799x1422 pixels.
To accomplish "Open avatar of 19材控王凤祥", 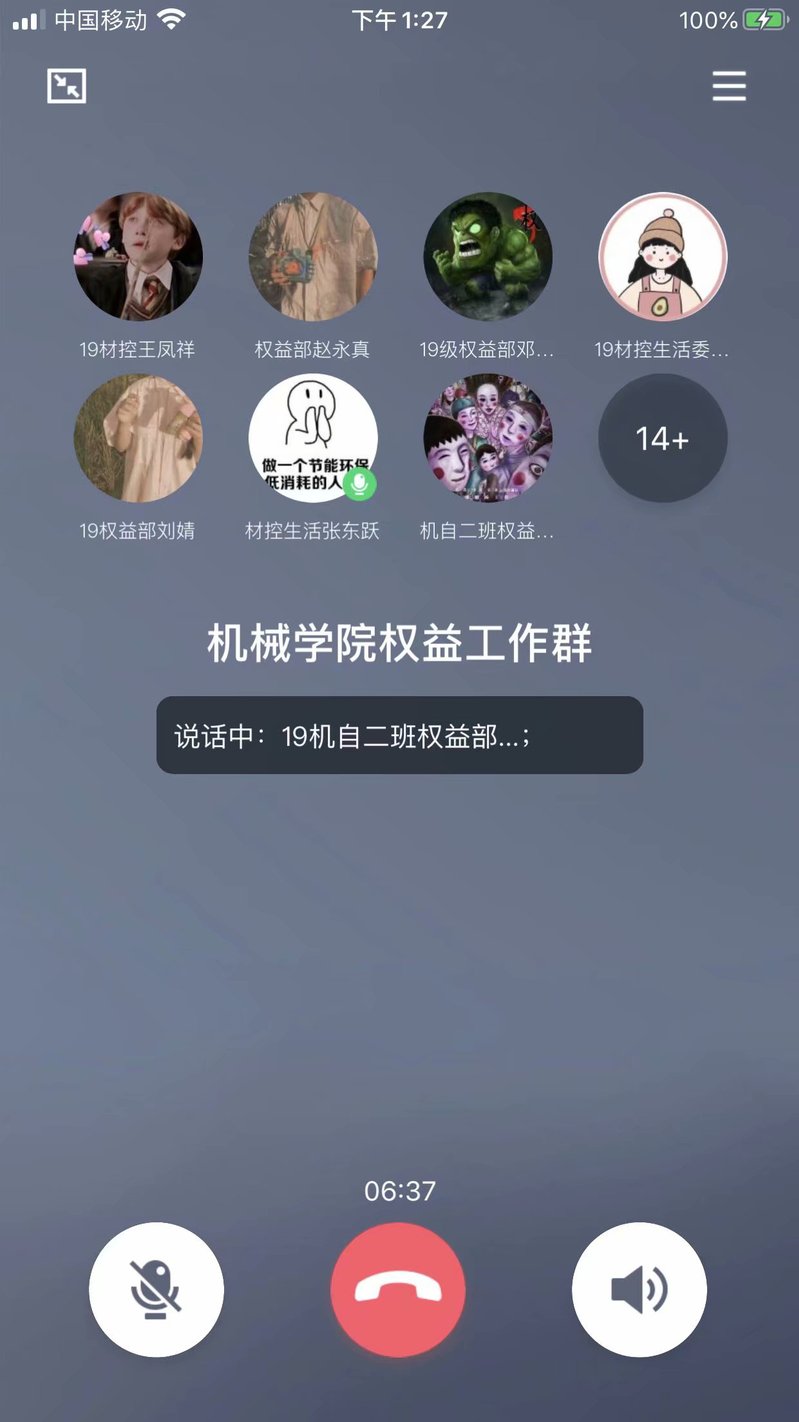I will [x=138, y=257].
